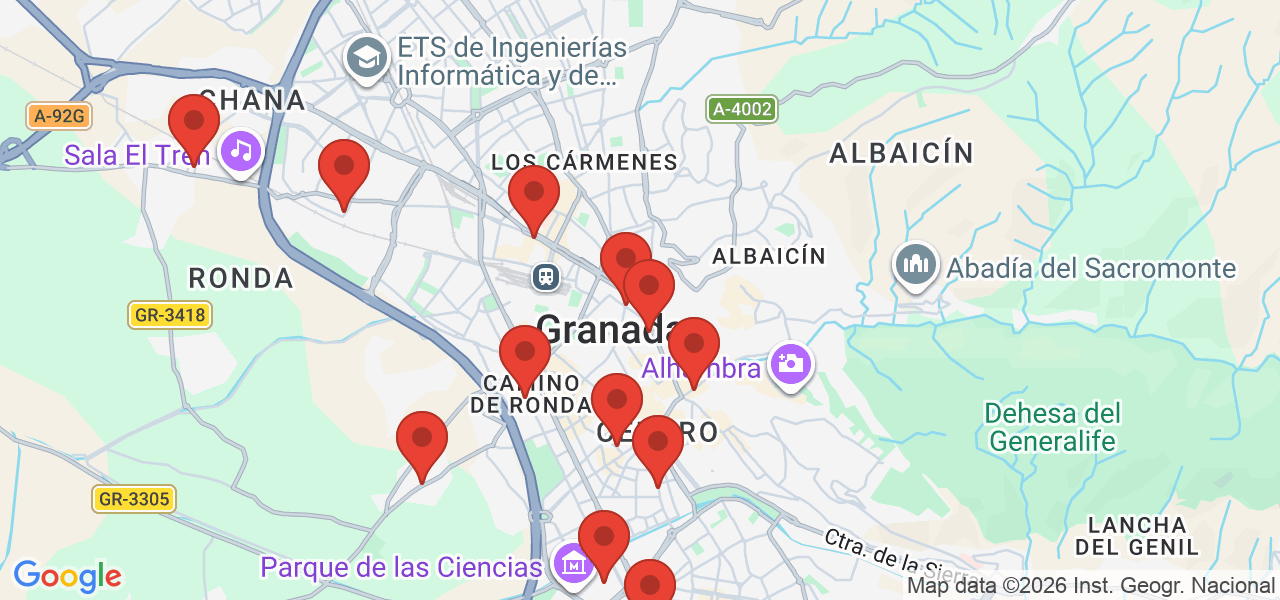Select the ETS de Ingenierías Informática marker
This screenshot has width=1280, height=600.
click(x=367, y=58)
